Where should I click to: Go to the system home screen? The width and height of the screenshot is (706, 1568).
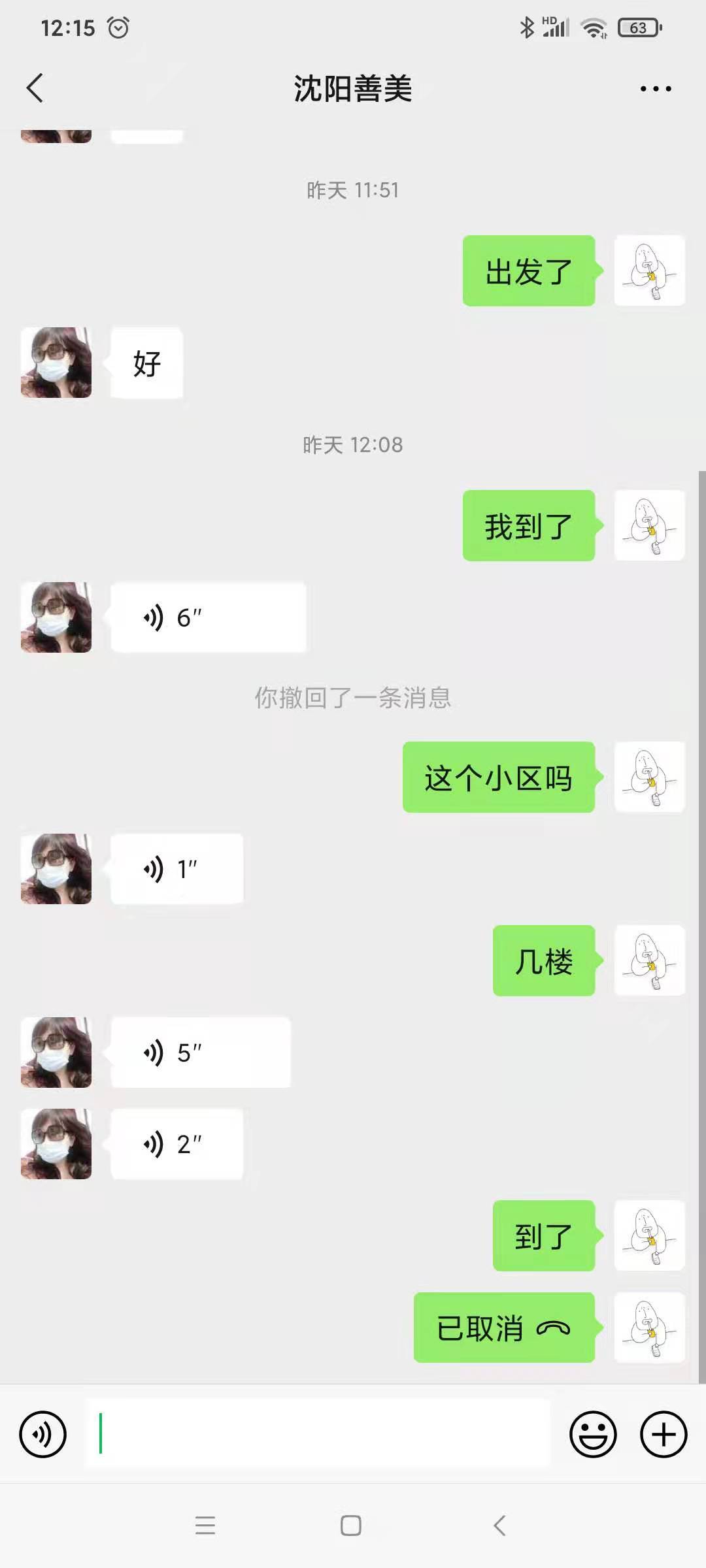pos(351,1526)
